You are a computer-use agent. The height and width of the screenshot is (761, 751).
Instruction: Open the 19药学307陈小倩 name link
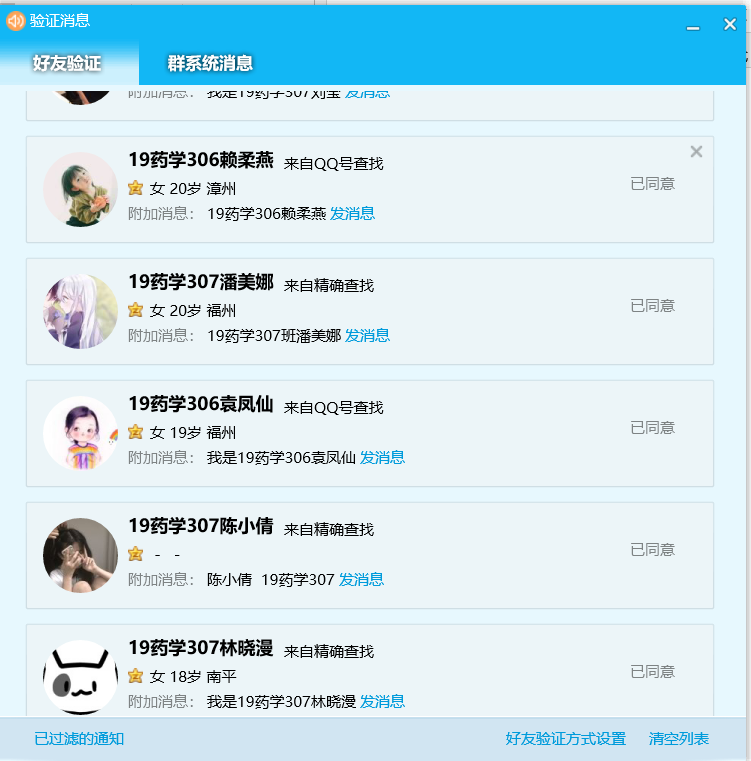200,526
